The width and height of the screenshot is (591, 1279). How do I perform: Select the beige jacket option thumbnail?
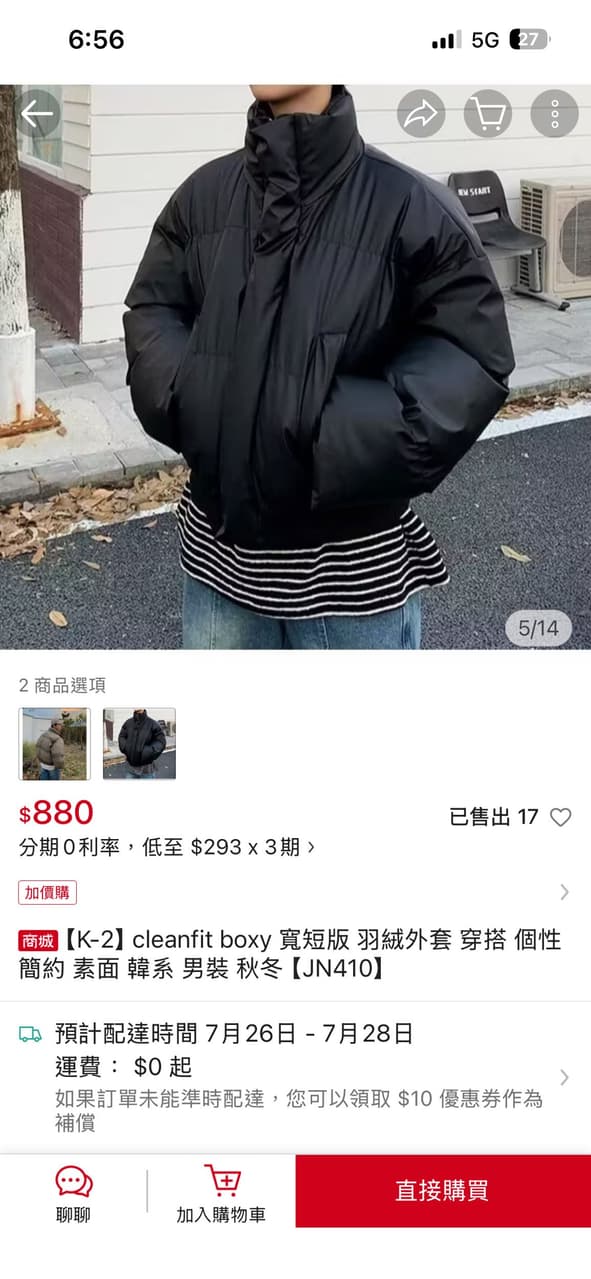[54, 744]
